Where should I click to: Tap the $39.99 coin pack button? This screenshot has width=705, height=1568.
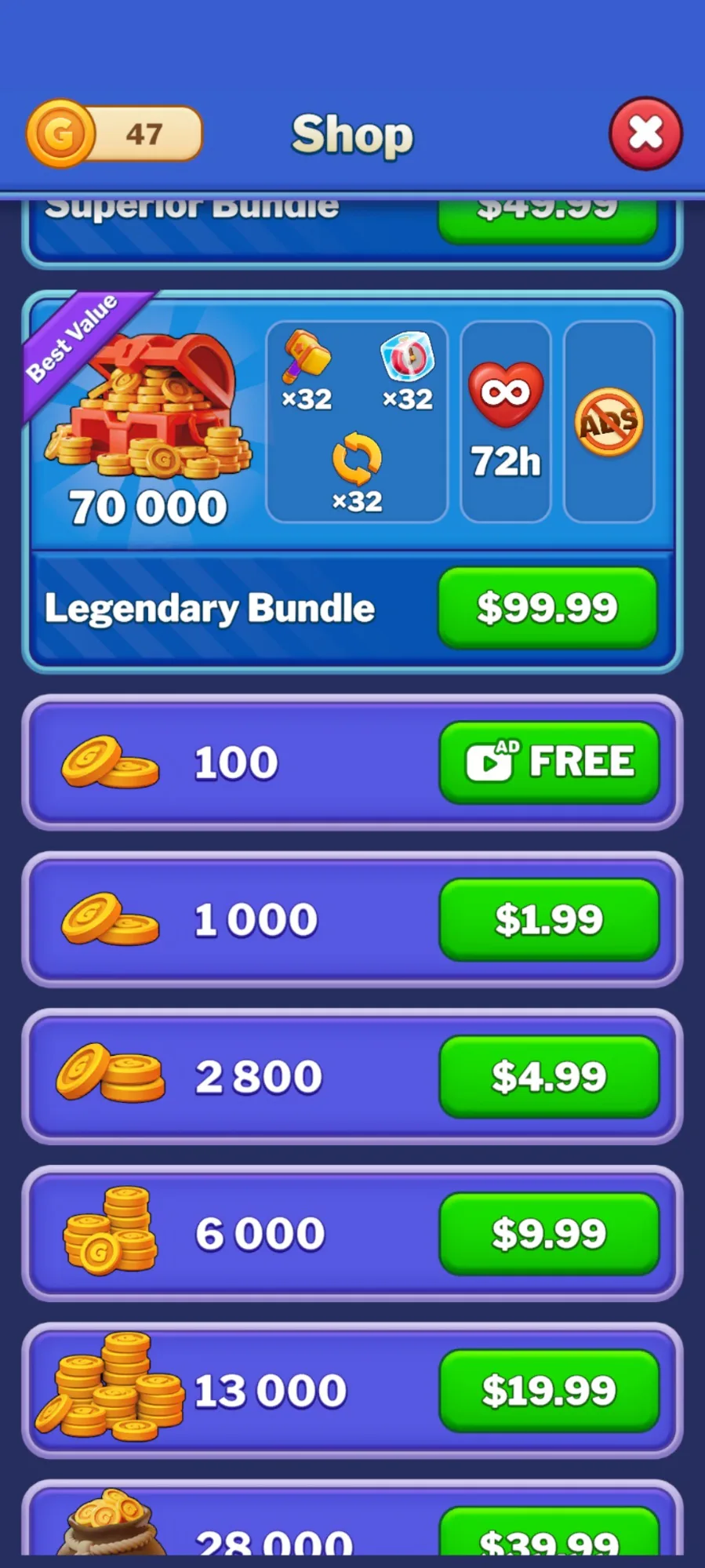click(549, 1531)
